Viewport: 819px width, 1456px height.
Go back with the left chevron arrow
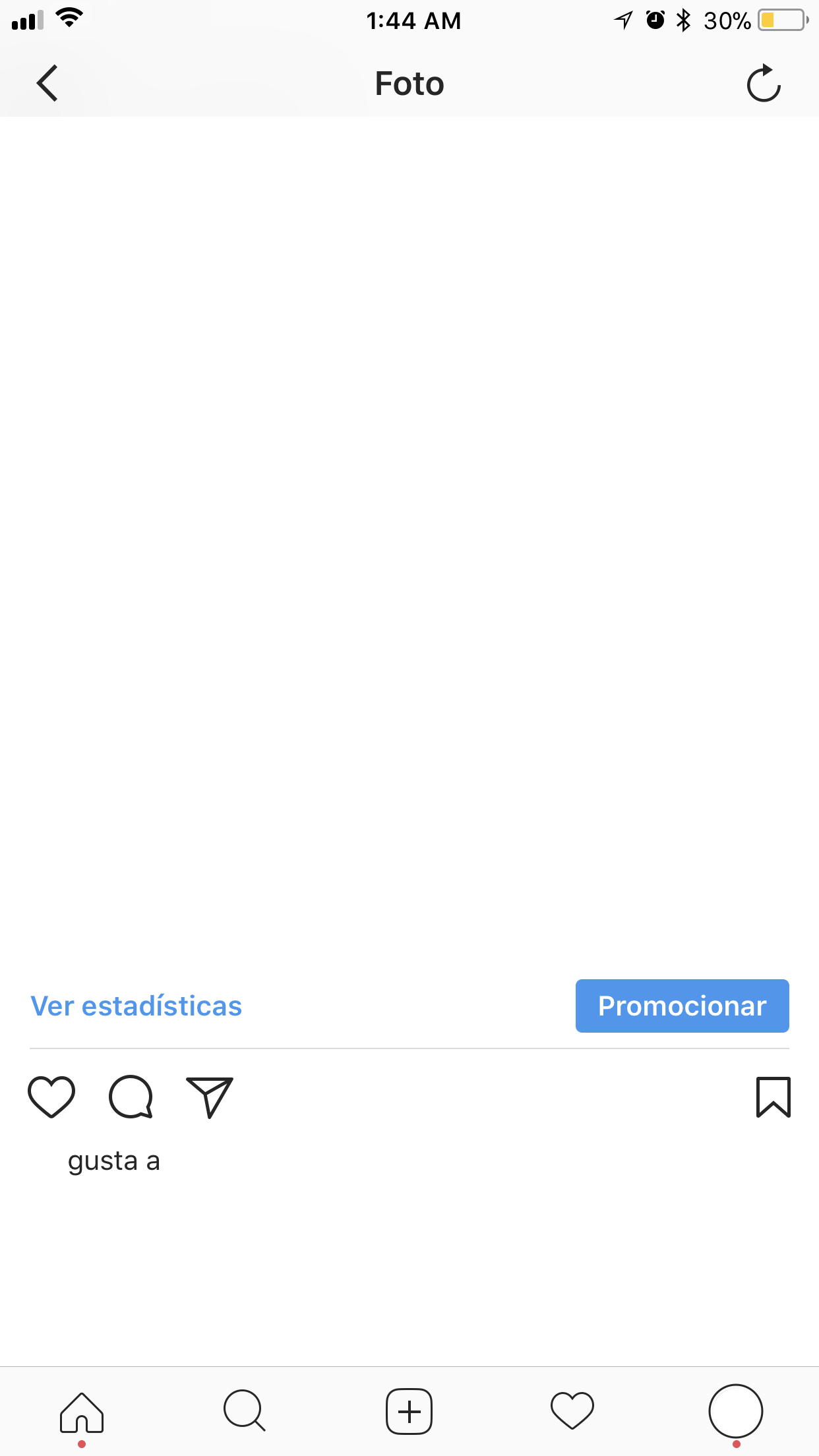pos(46,83)
